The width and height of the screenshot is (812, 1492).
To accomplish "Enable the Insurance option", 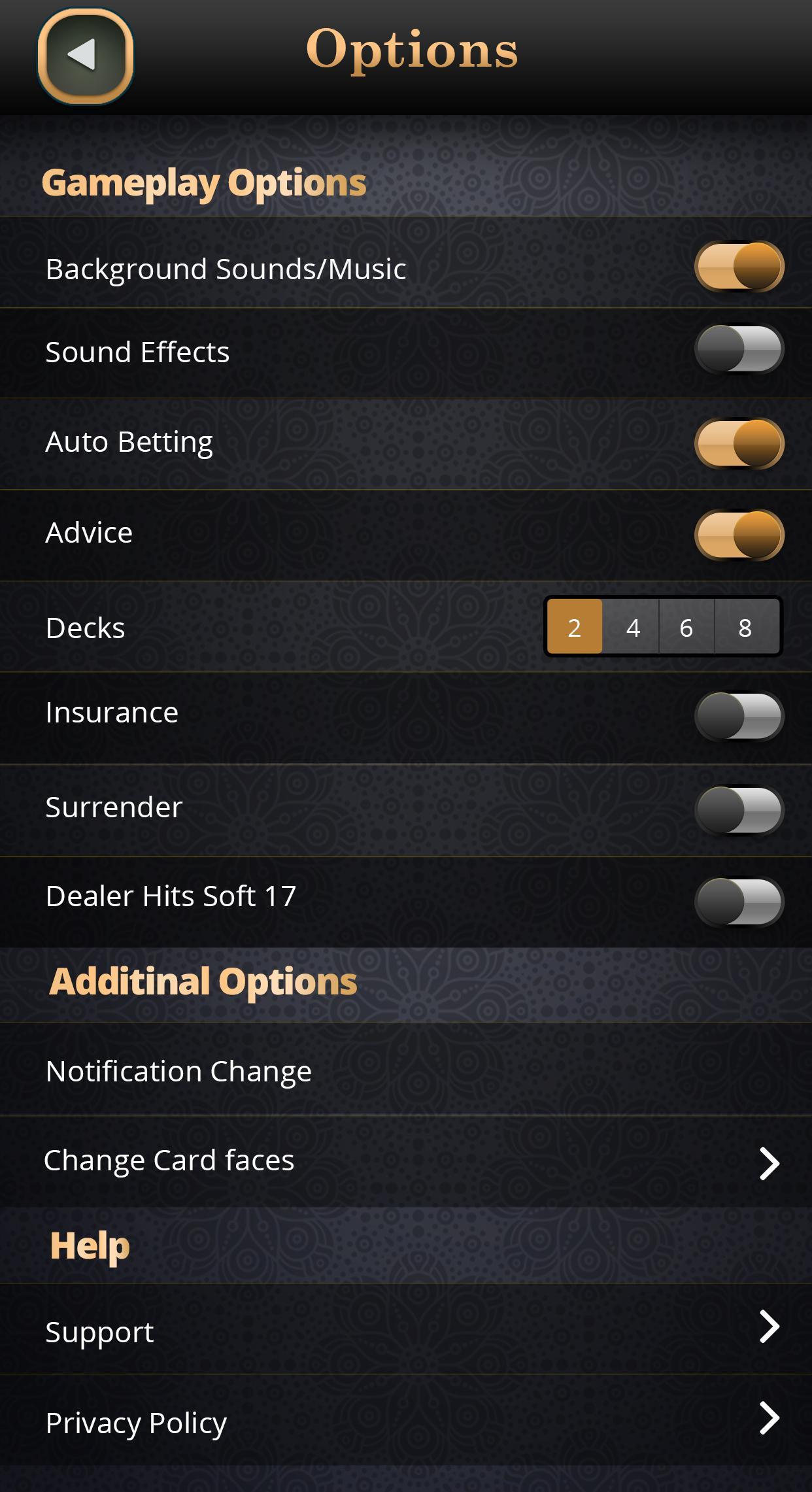I will coord(739,716).
